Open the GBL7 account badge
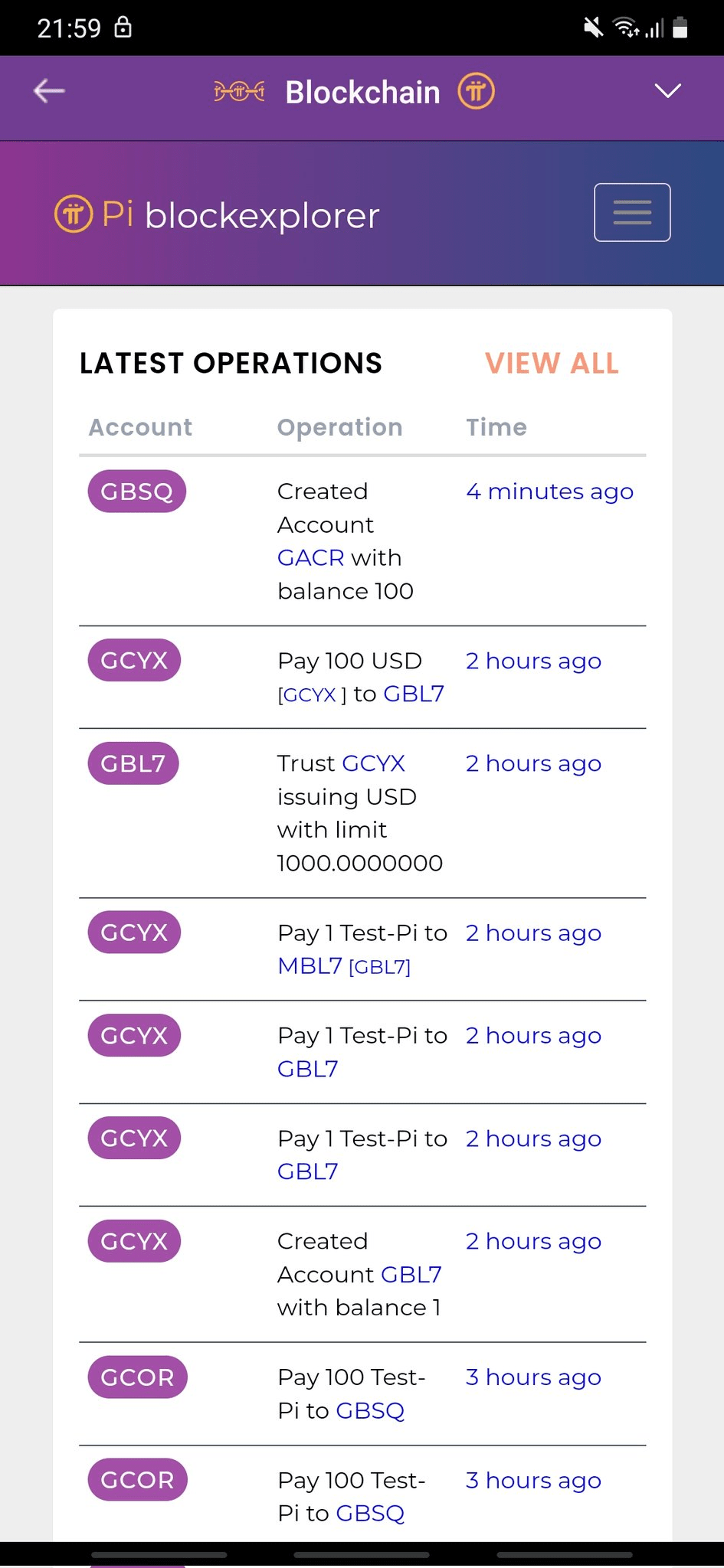 pos(133,763)
